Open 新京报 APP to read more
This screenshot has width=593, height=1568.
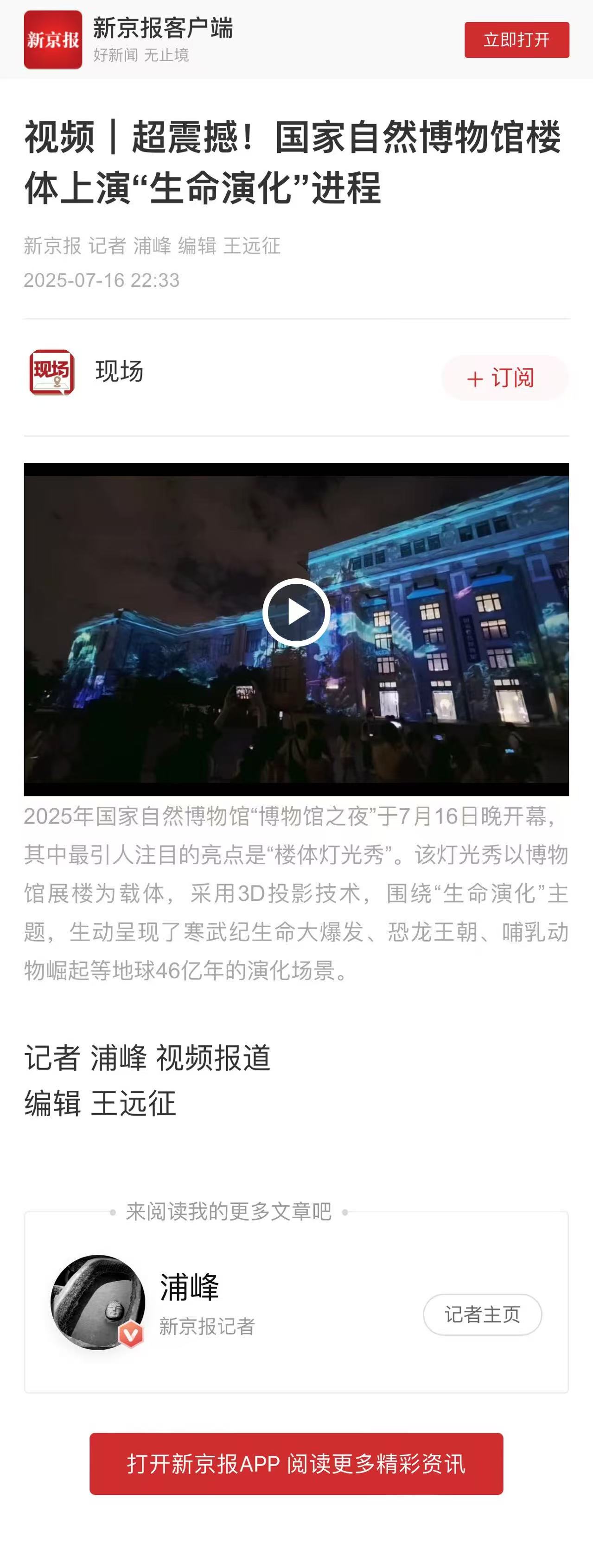coord(296,1463)
